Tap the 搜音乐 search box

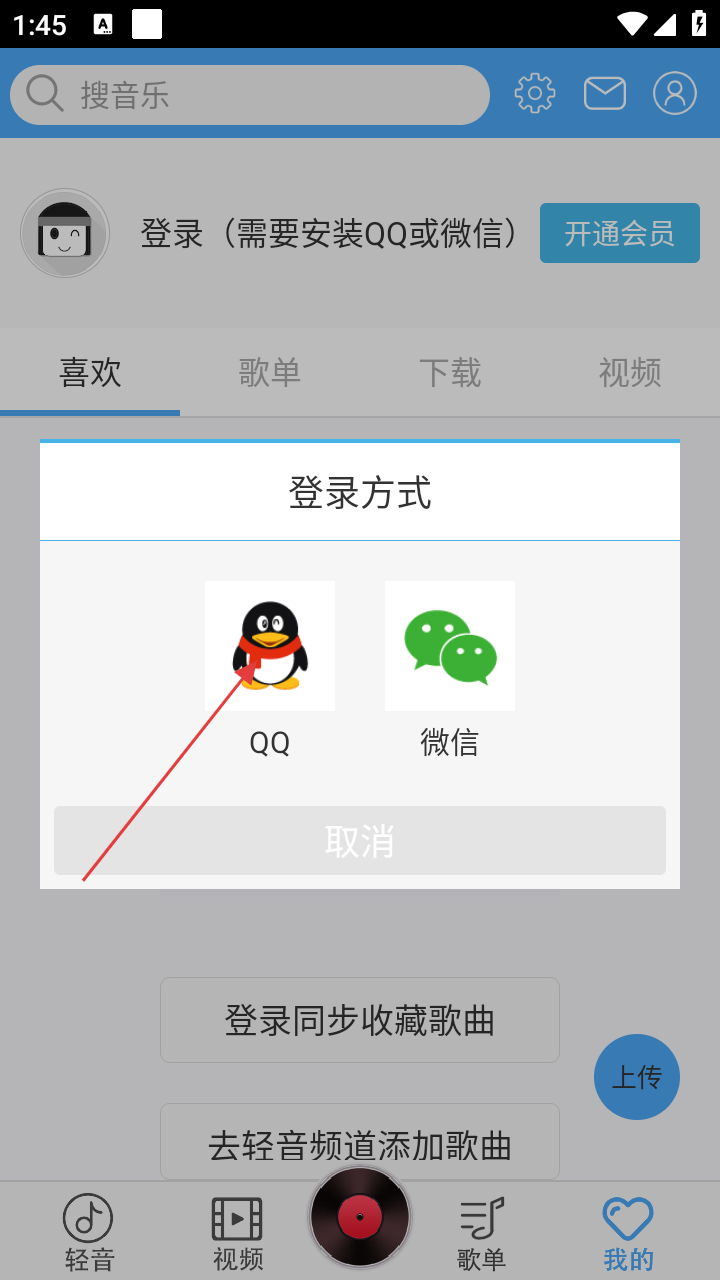tap(250, 95)
